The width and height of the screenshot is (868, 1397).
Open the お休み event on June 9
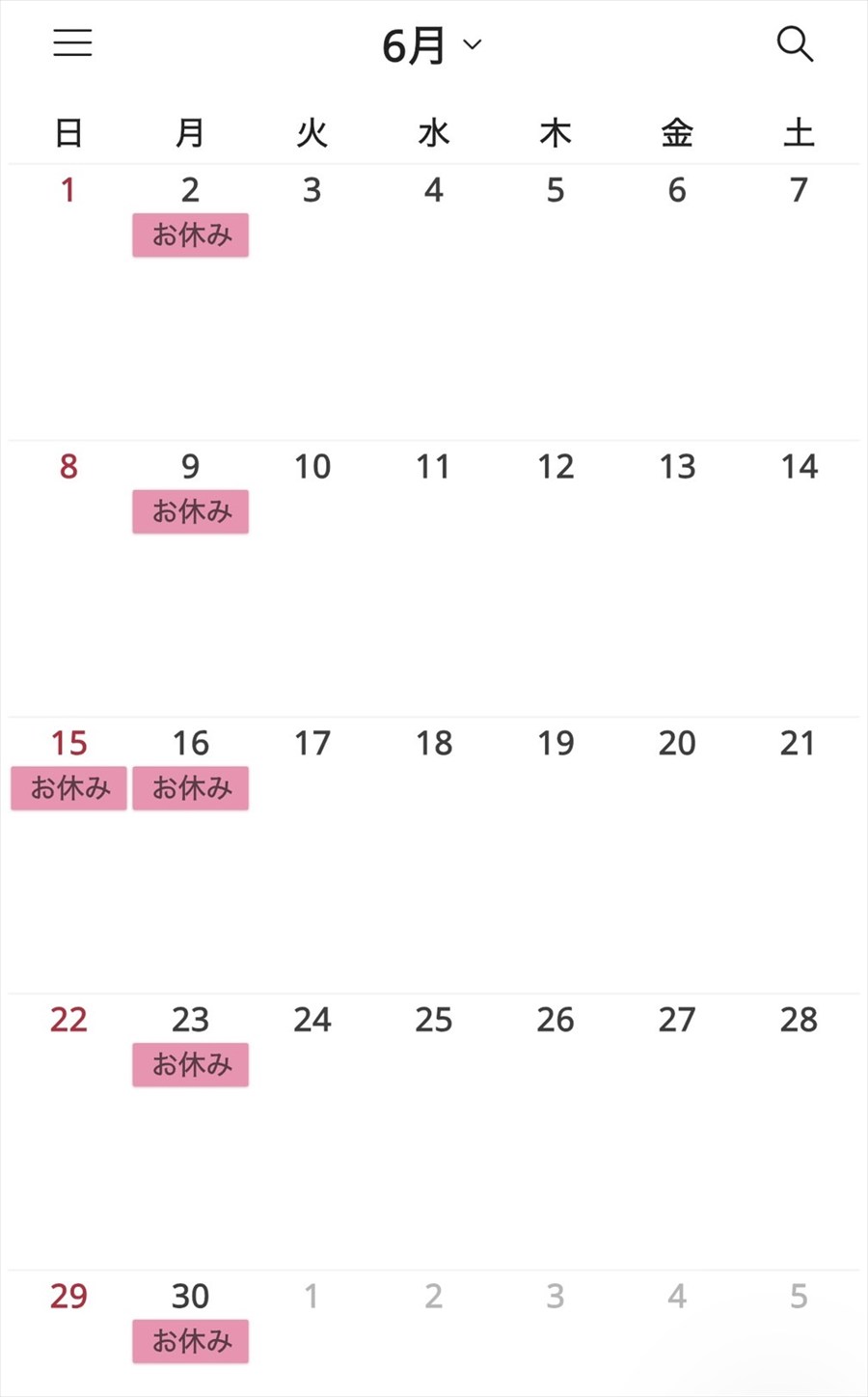[191, 511]
